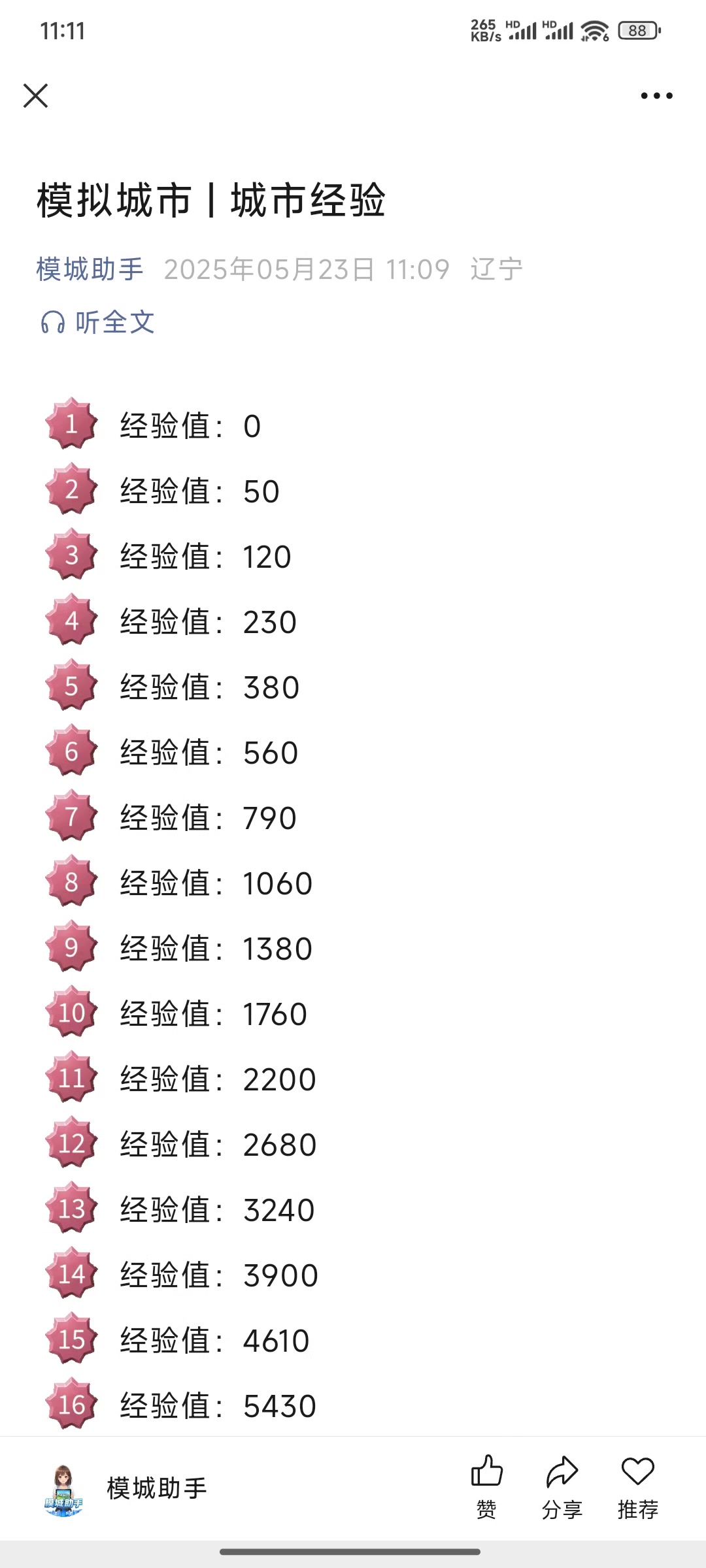Close the article page
Image resolution: width=706 pixels, height=1568 pixels.
click(x=35, y=95)
